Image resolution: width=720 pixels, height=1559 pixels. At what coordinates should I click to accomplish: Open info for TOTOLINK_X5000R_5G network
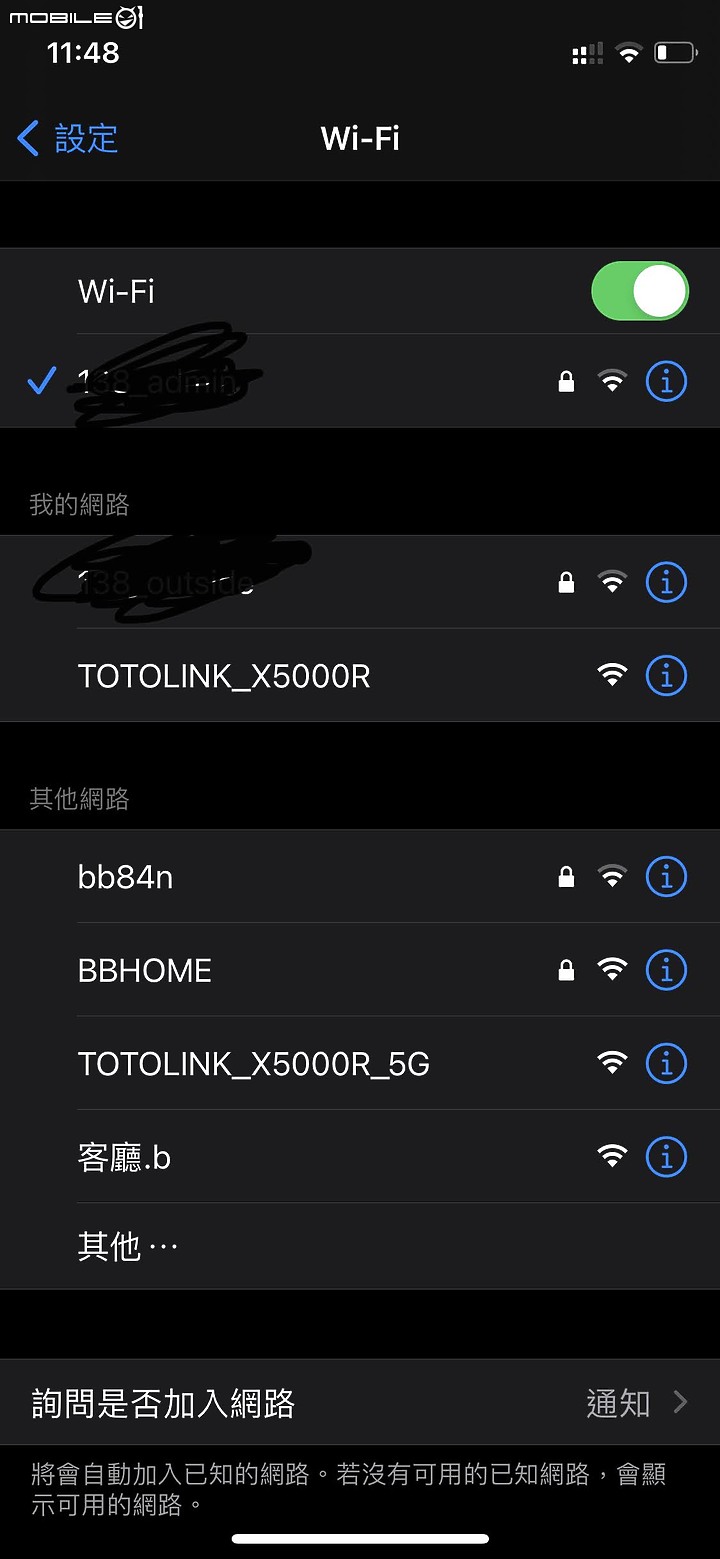(x=666, y=1064)
